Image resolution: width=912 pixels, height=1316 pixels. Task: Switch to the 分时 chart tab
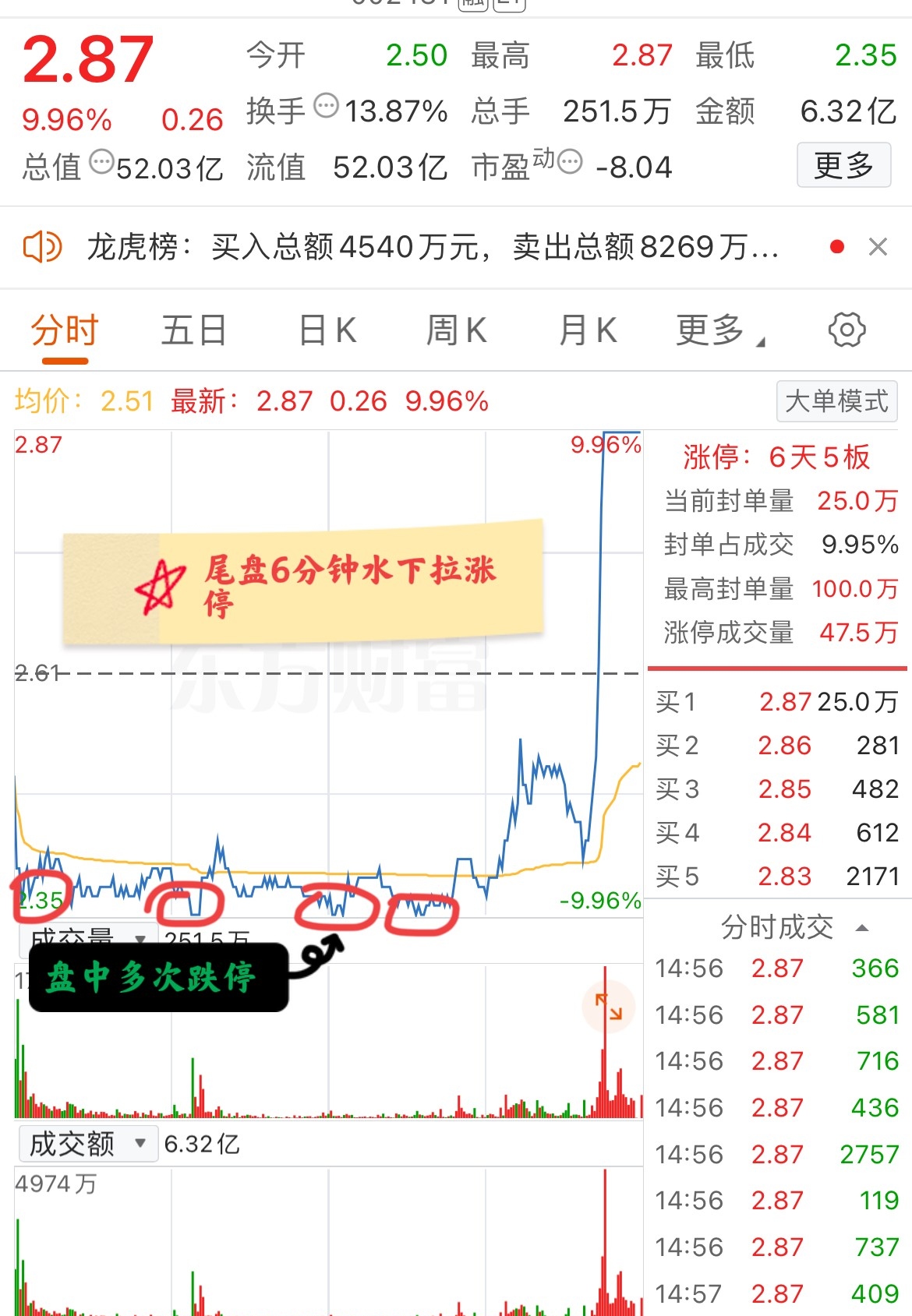coord(65,331)
